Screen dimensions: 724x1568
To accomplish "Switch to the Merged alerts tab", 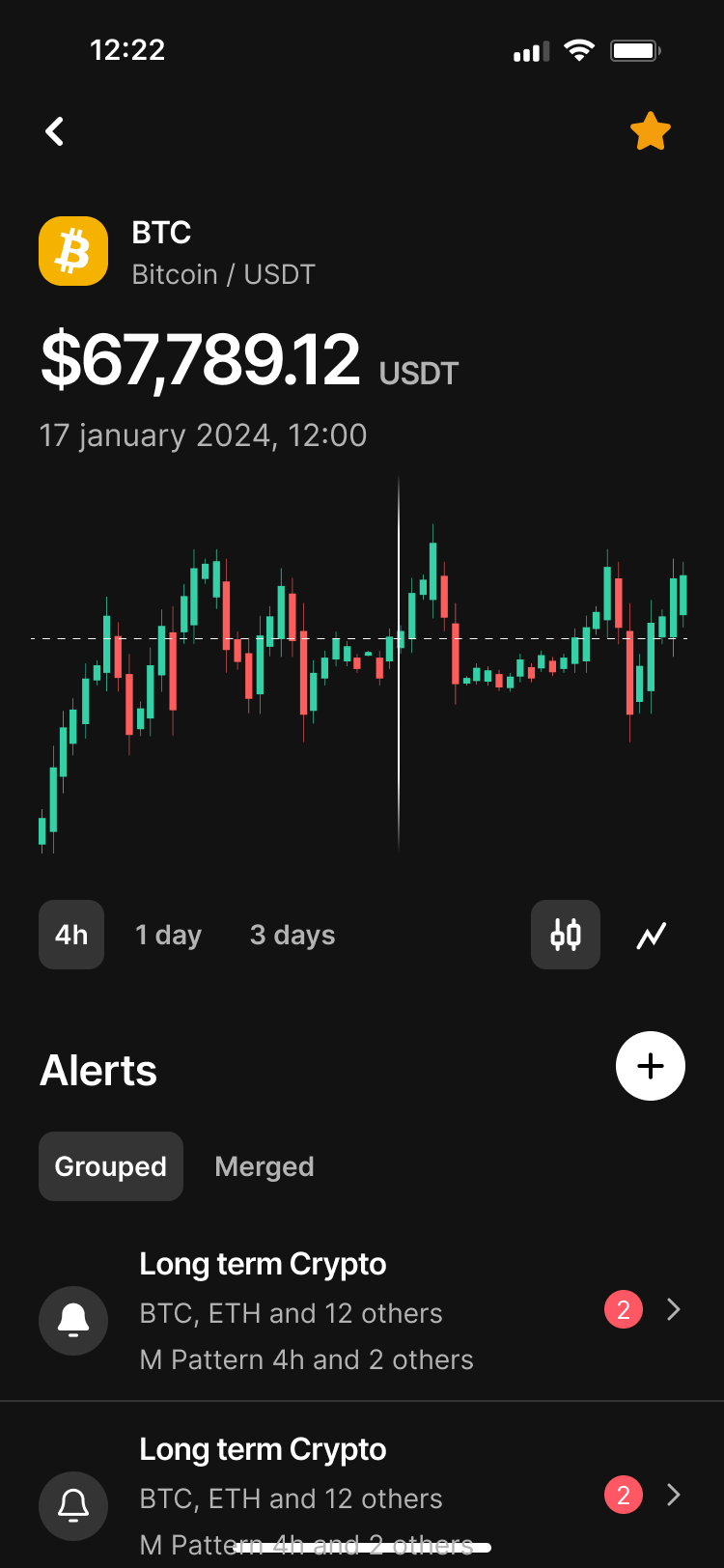I will tap(265, 1166).
